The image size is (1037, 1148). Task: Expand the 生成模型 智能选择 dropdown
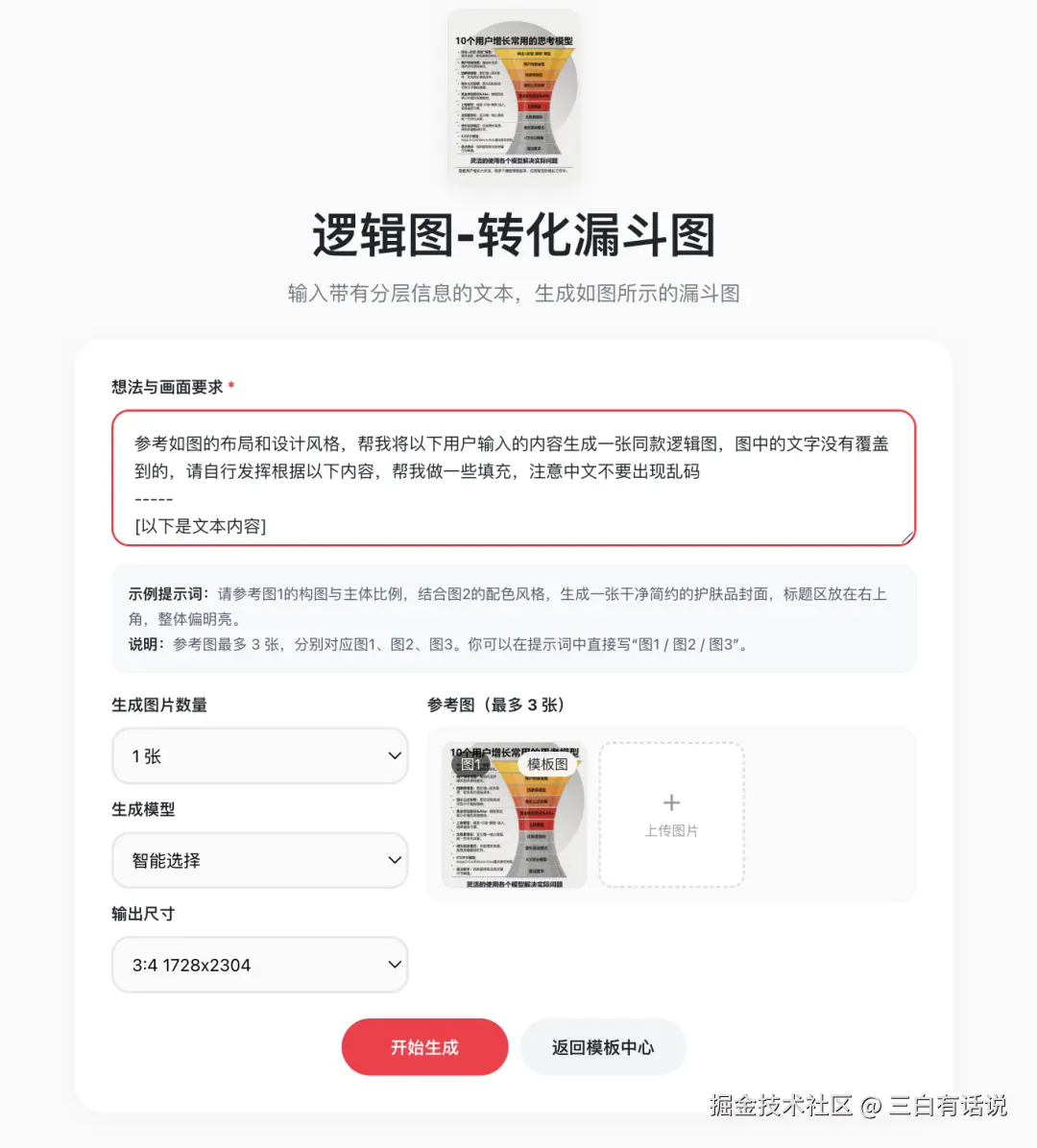260,860
